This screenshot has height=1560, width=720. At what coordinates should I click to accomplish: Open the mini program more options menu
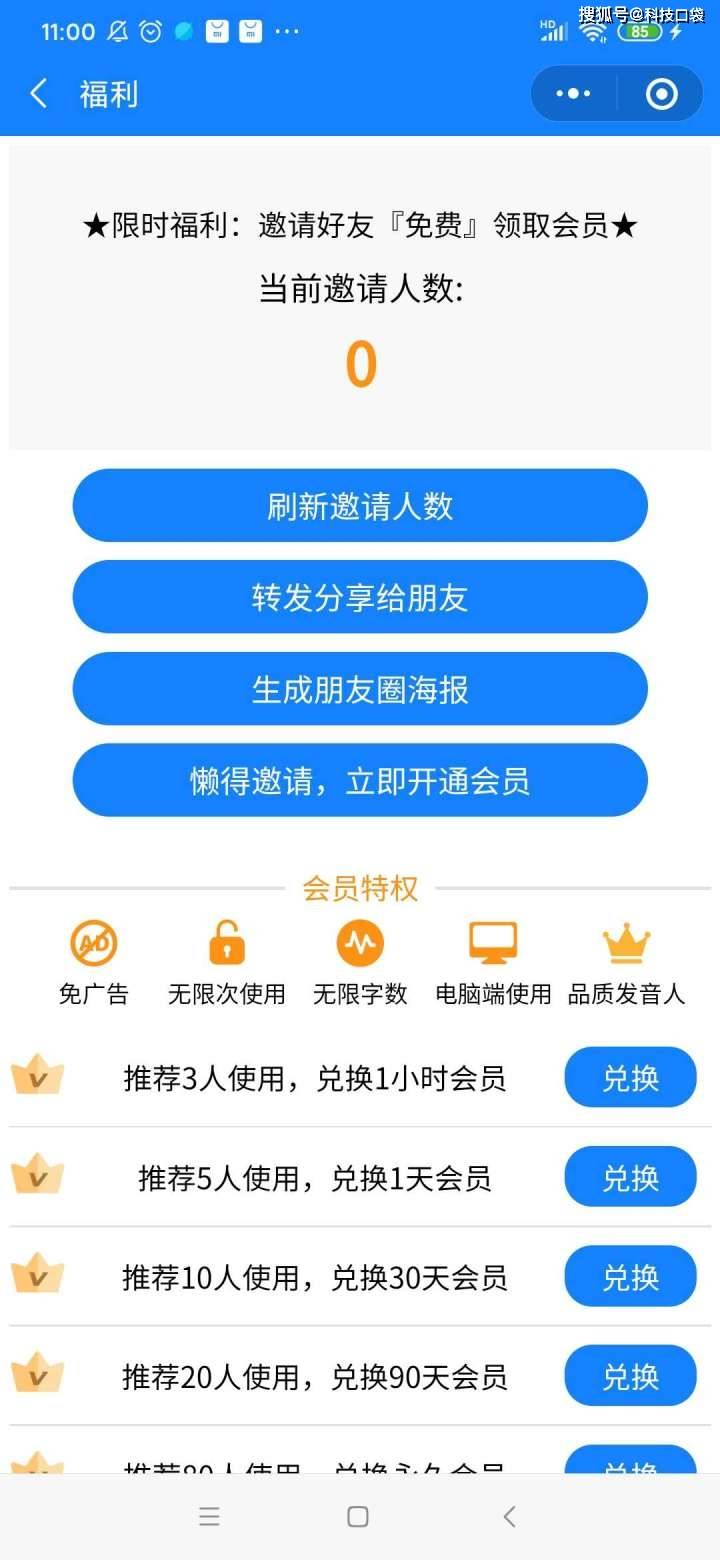573,94
